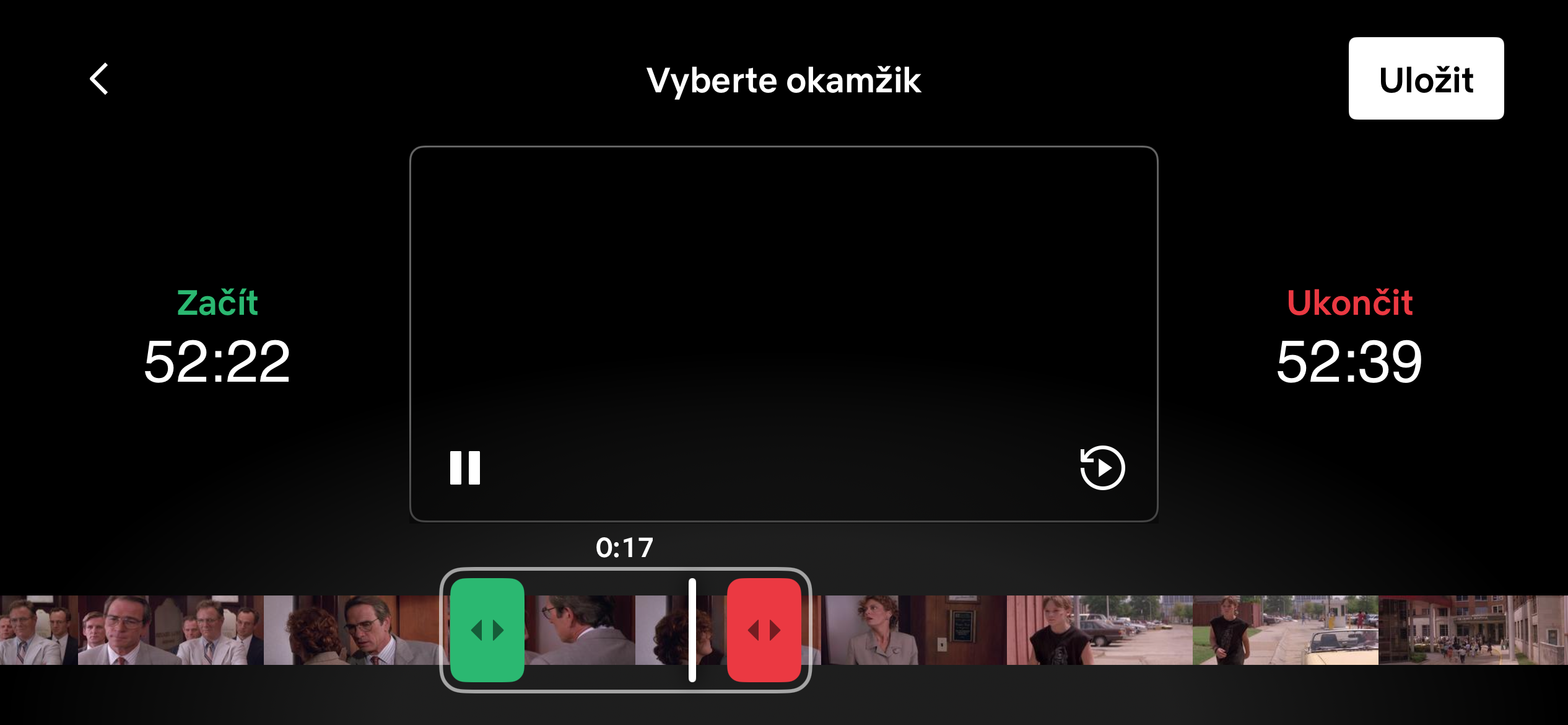Tap the green start trim handle
Image resolution: width=1568 pixels, height=725 pixels.
[x=487, y=630]
